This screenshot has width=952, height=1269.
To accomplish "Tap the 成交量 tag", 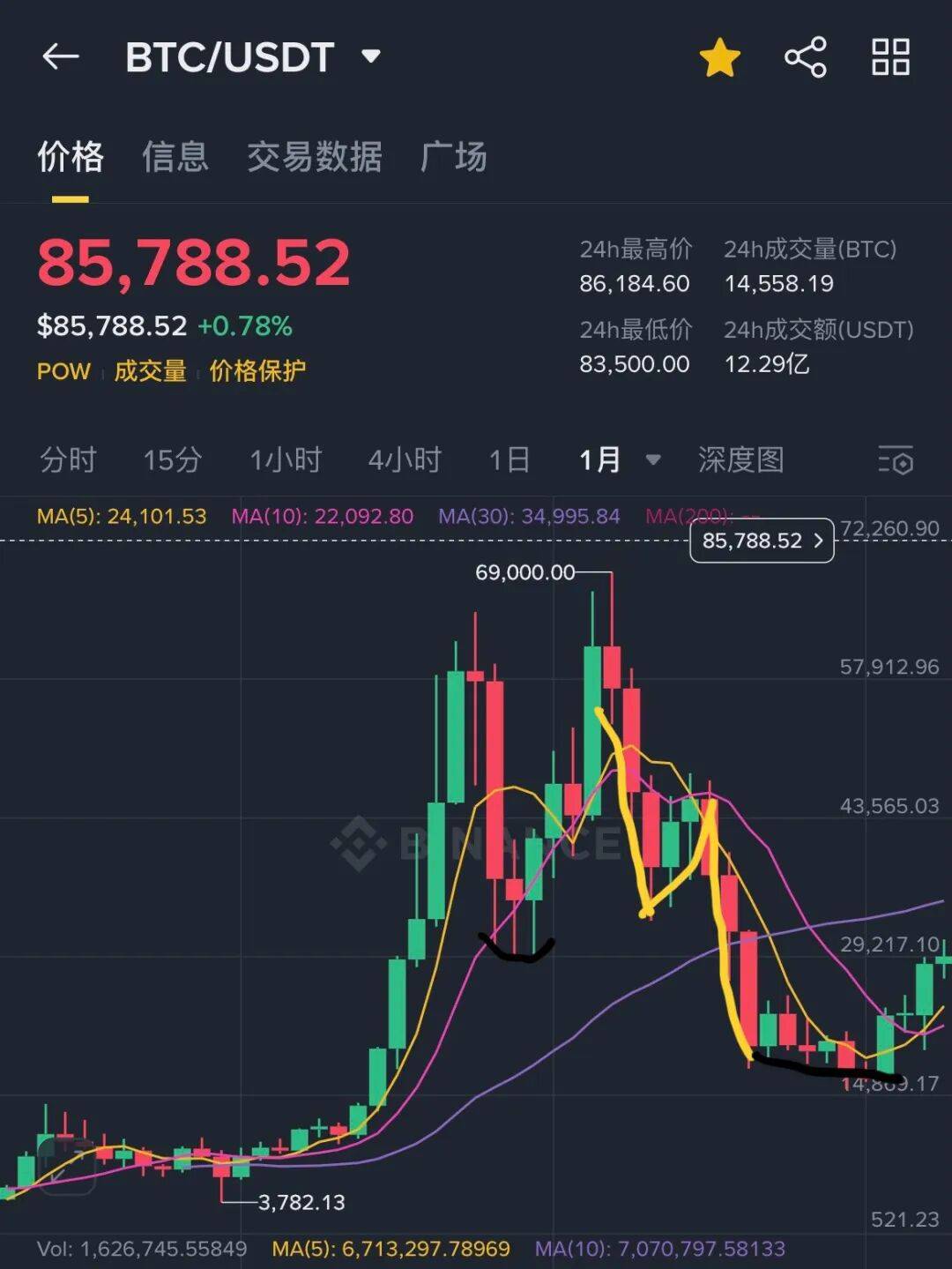I will pyautogui.click(x=150, y=371).
